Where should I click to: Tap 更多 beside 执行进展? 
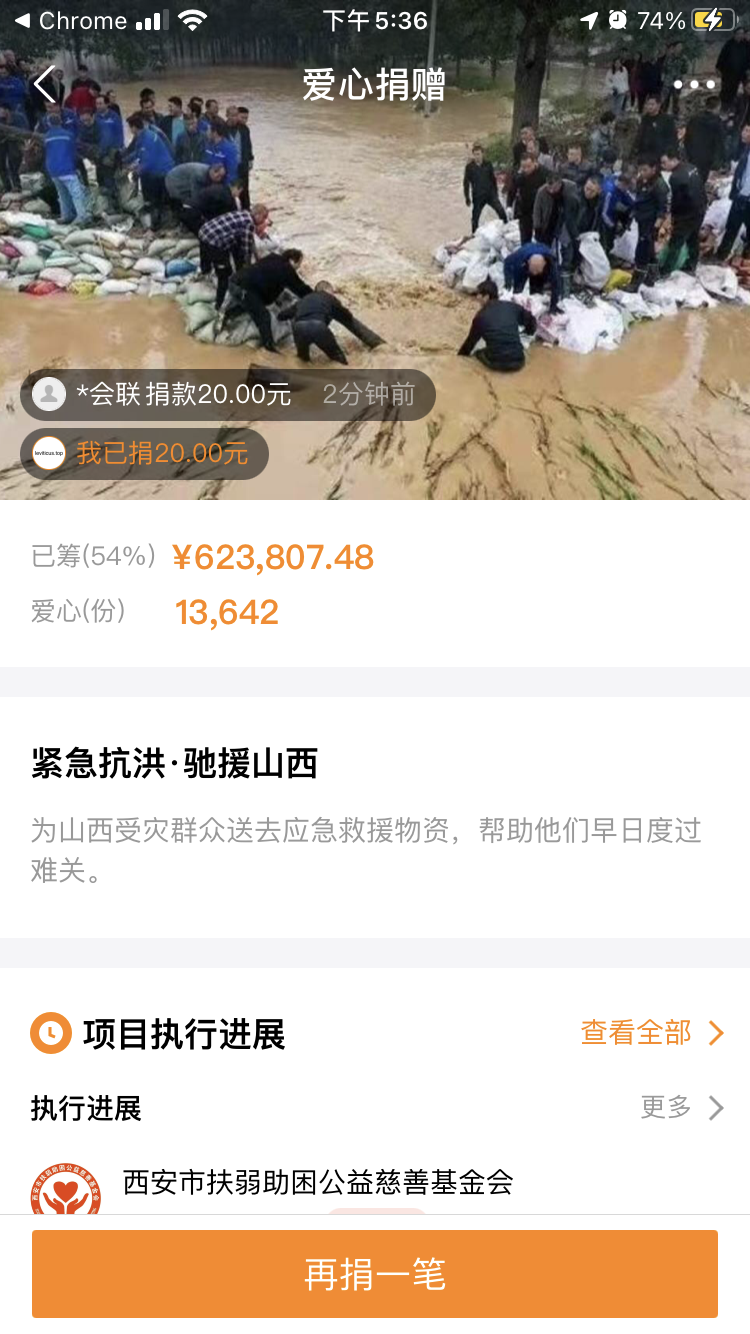pyautogui.click(x=682, y=1107)
